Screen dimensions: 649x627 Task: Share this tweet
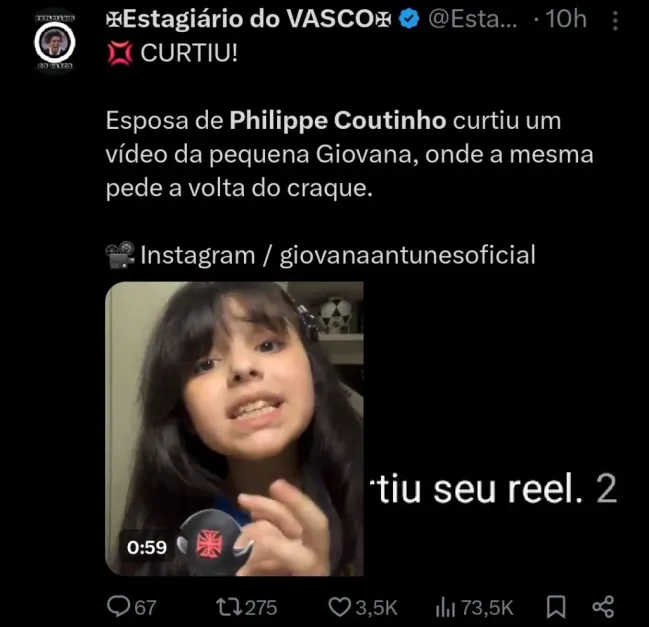pyautogui.click(x=603, y=607)
